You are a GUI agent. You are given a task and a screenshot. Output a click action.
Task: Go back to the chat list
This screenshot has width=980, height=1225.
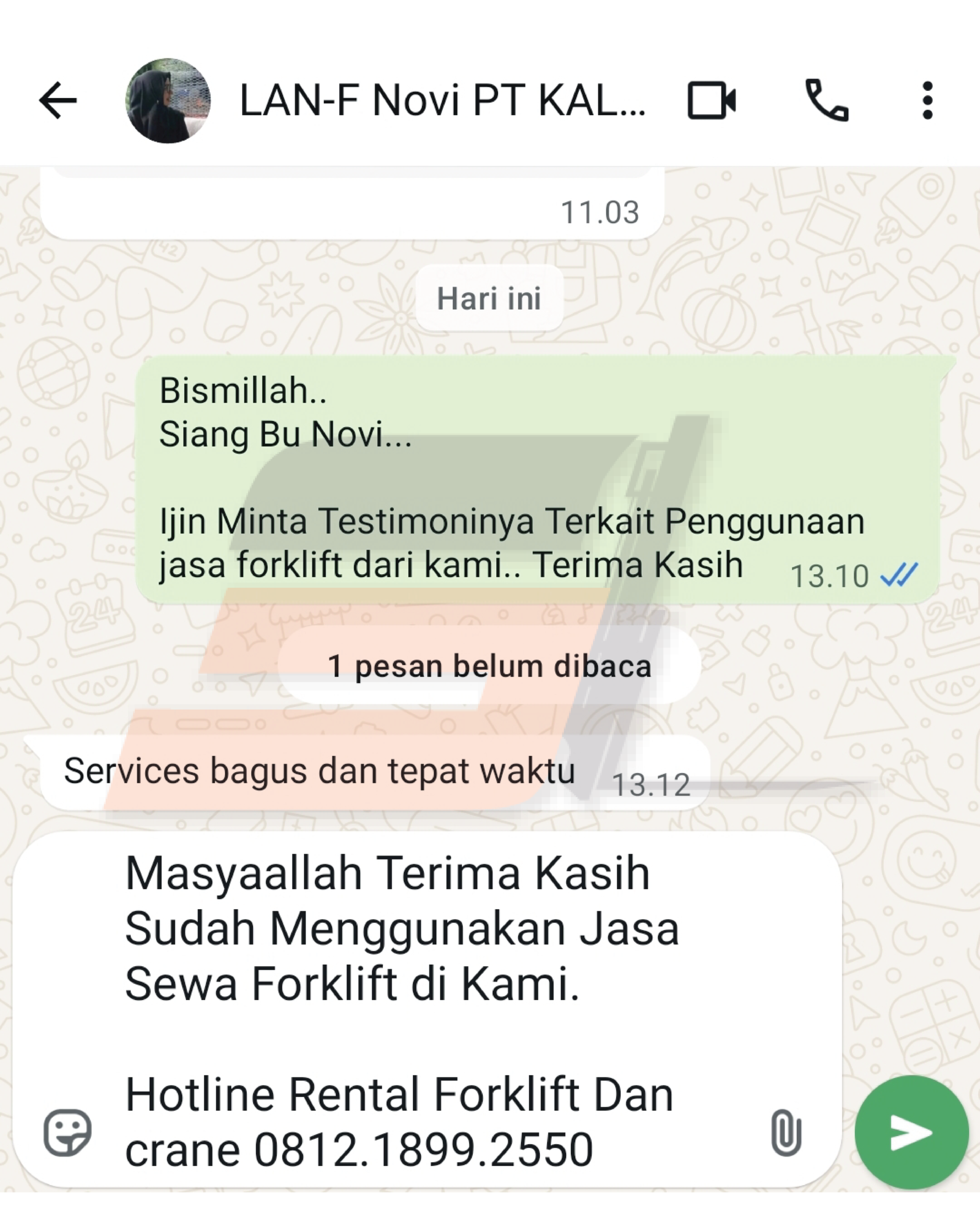[58, 100]
